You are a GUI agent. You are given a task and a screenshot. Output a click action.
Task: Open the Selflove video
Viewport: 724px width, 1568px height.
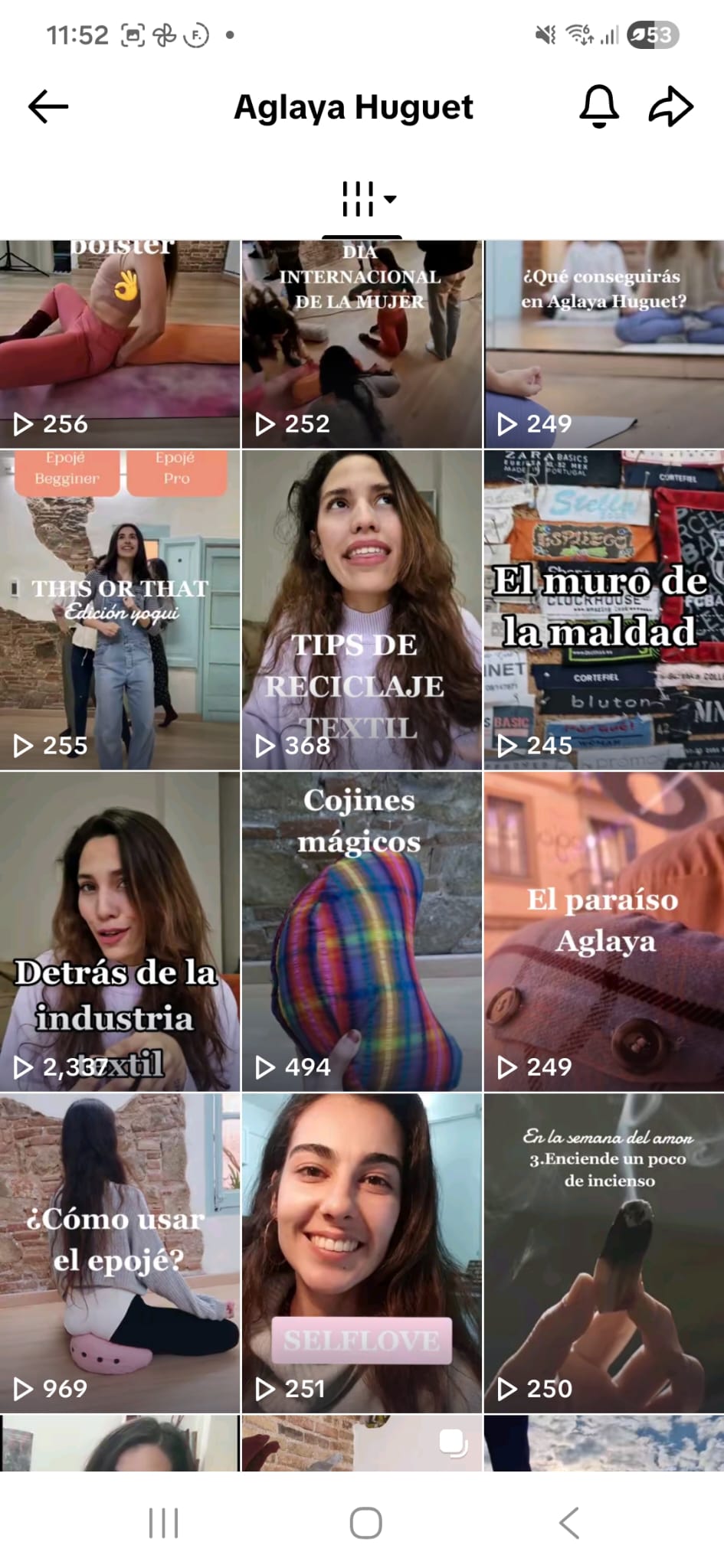click(362, 1253)
